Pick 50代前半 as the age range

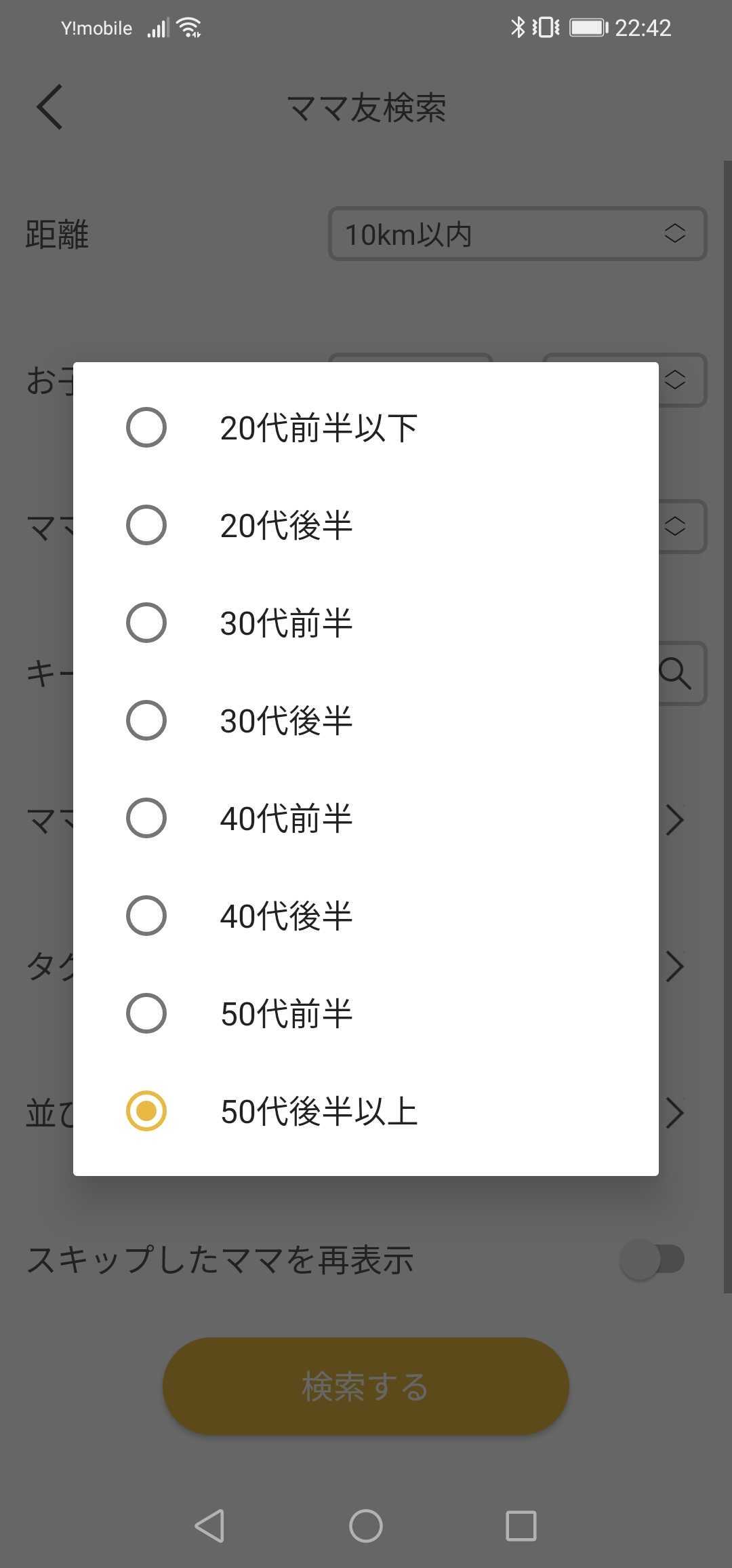pos(366,1013)
